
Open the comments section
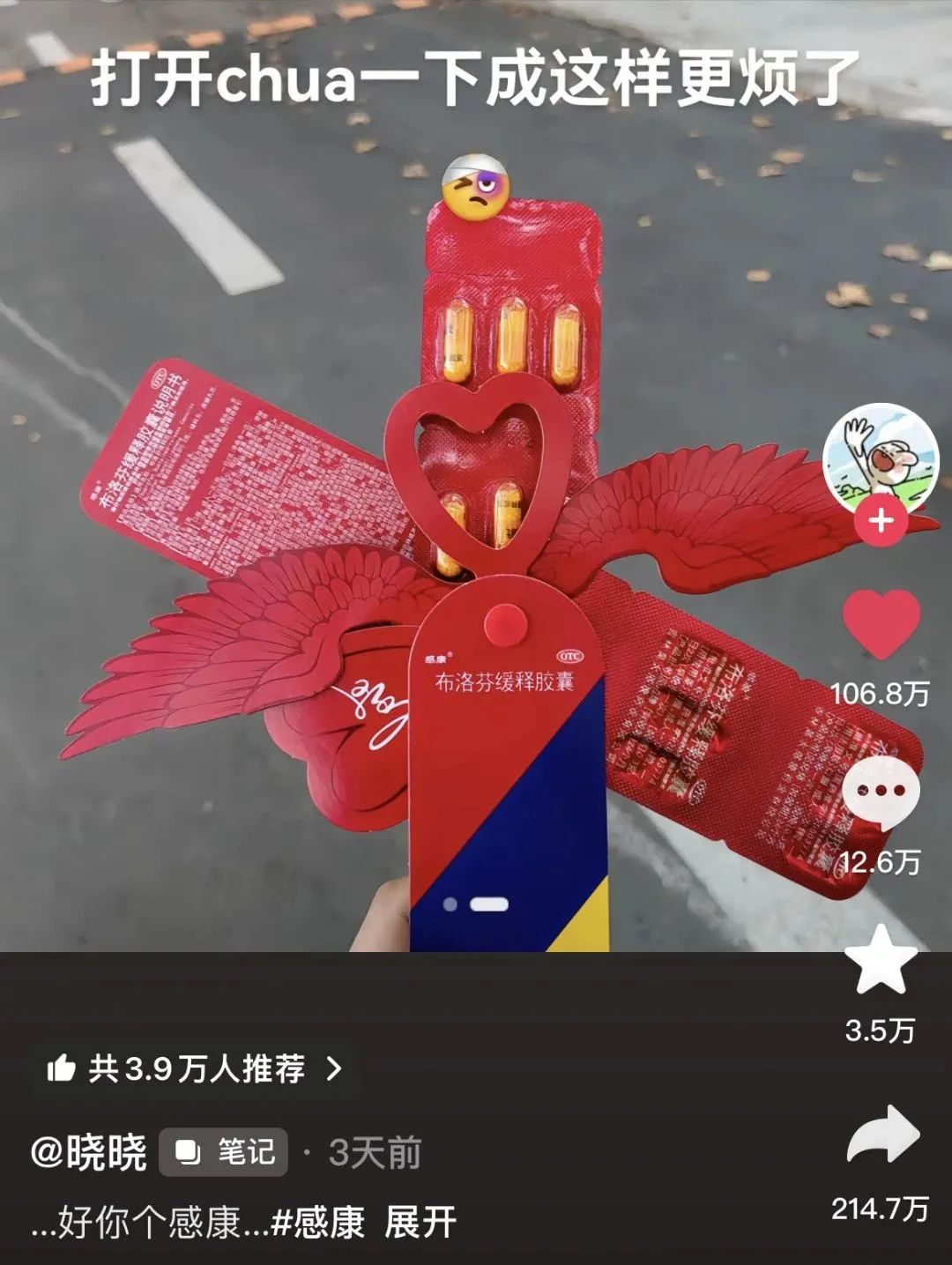(x=881, y=792)
